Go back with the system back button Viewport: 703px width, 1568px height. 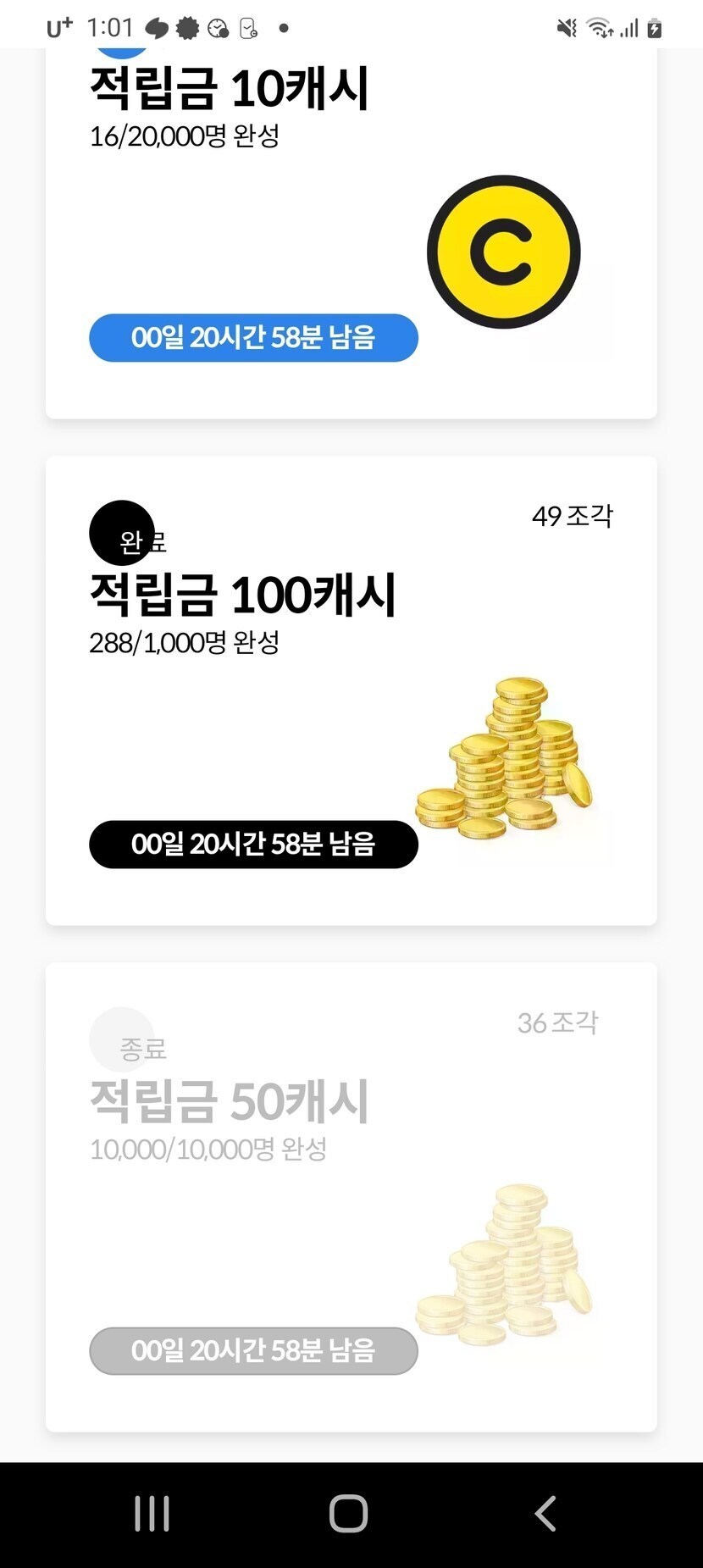click(545, 1513)
